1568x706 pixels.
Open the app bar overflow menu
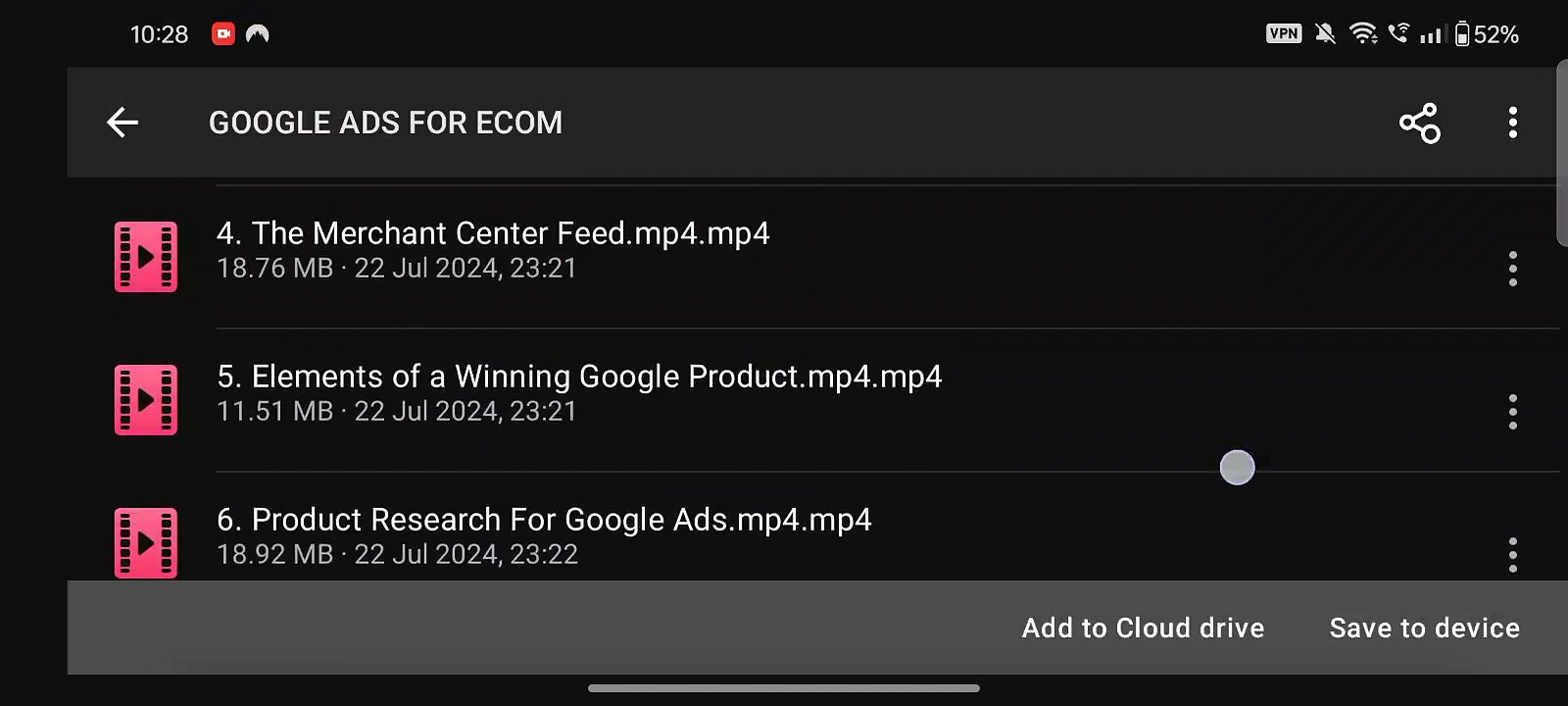1513,123
